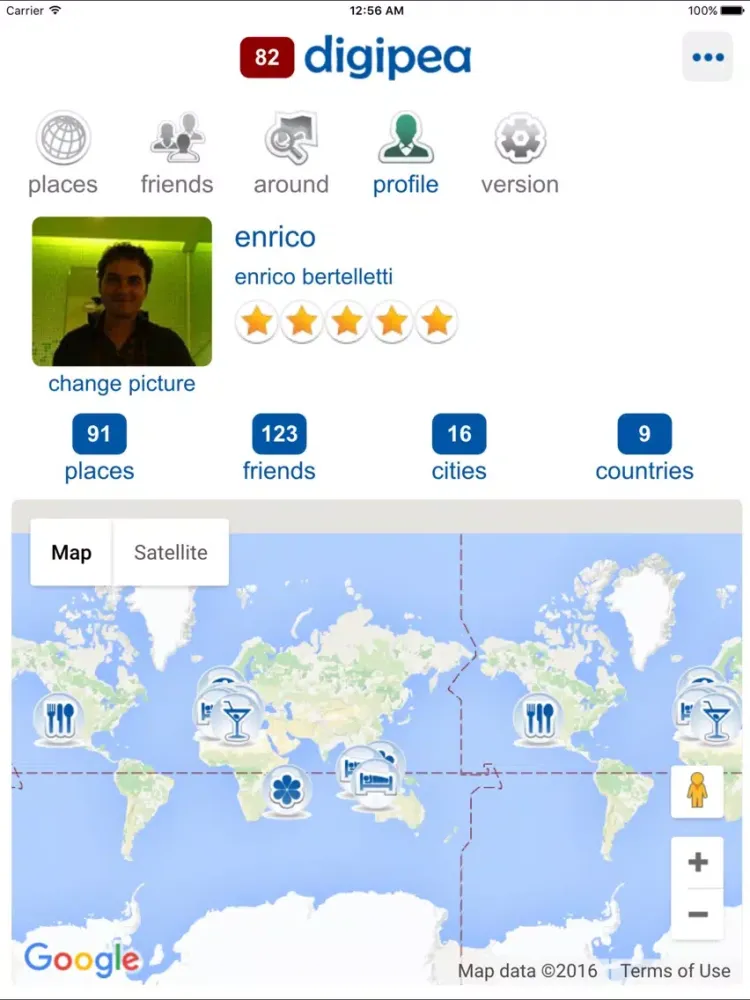The image size is (750, 1000).
Task: Open the three-dot overflow menu
Action: [708, 57]
